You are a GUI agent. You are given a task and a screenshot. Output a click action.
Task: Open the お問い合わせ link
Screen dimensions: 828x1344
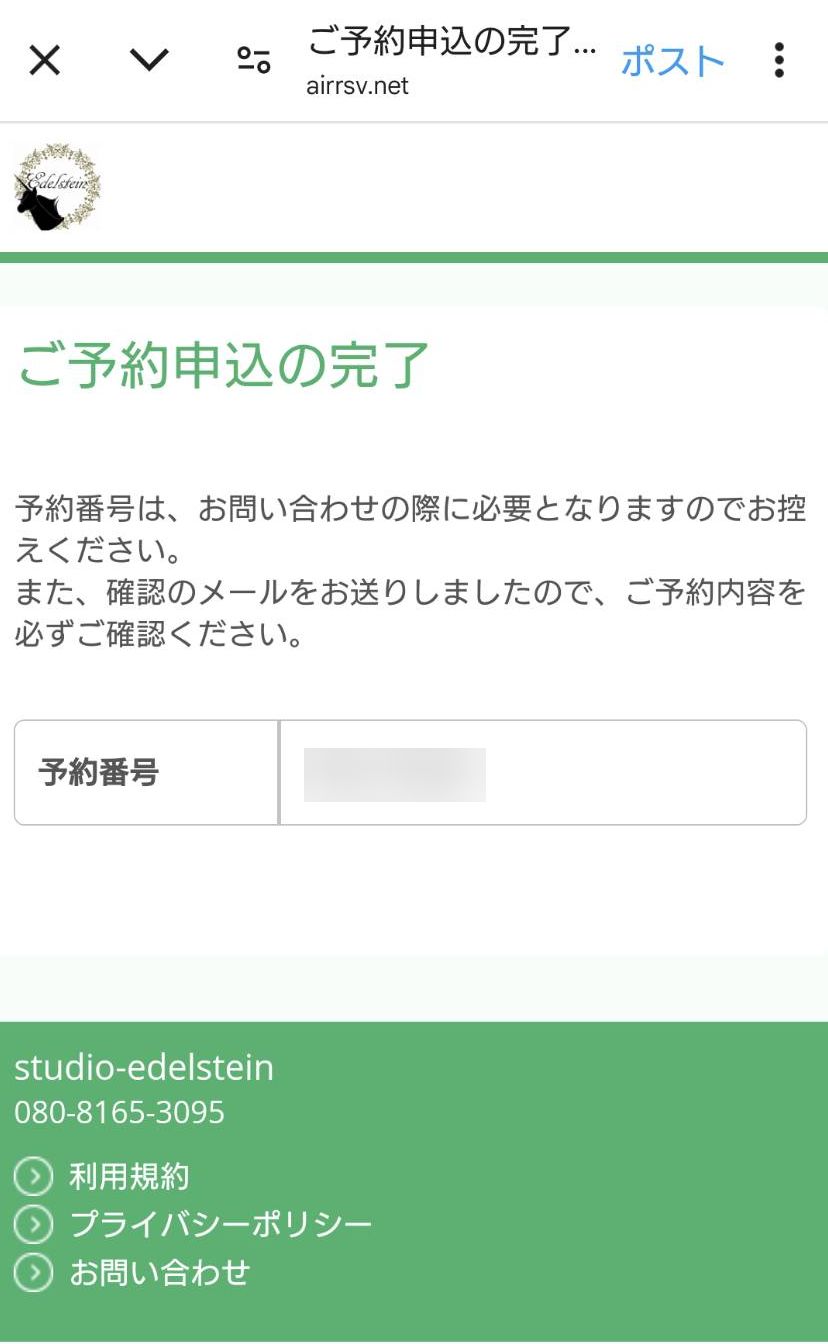point(132,1272)
